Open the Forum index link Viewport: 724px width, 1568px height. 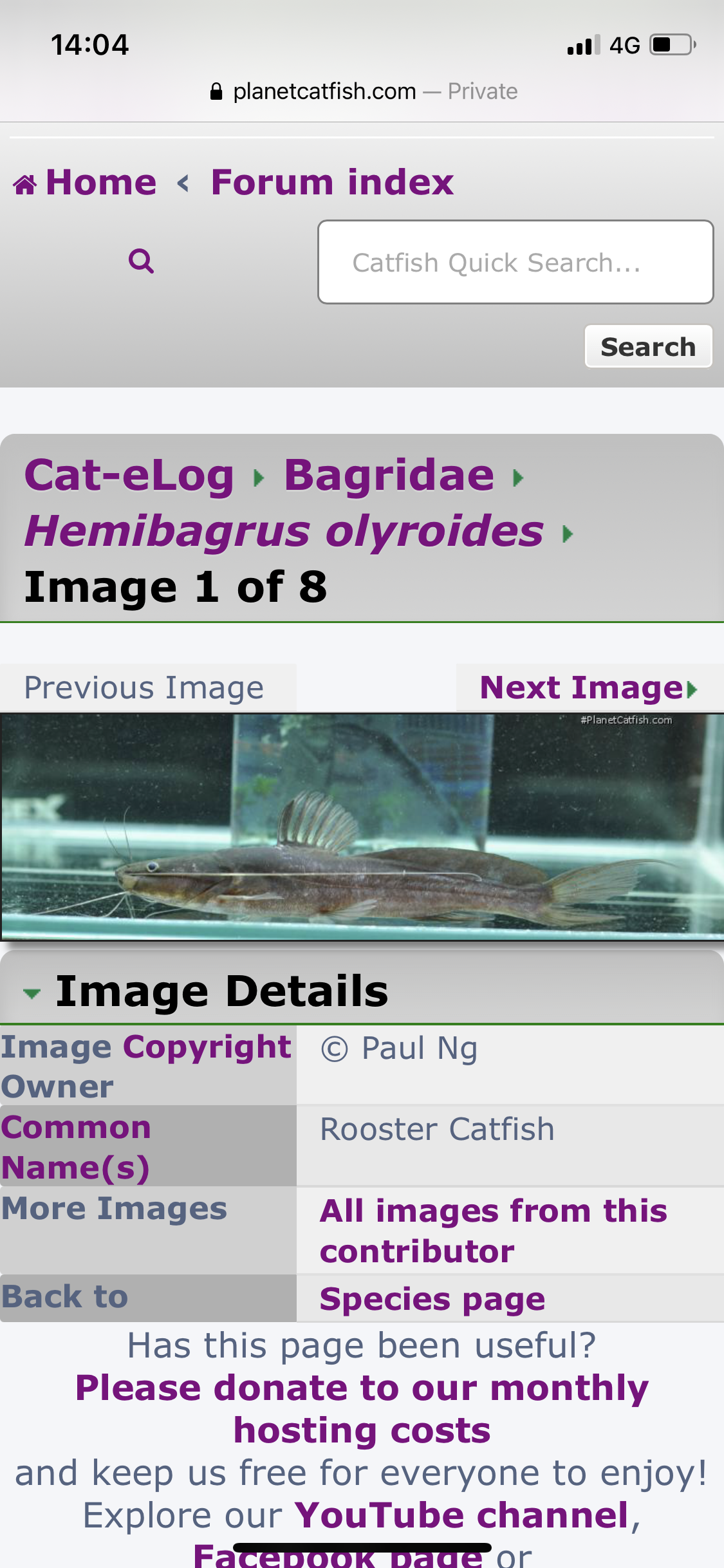pyautogui.click(x=332, y=183)
